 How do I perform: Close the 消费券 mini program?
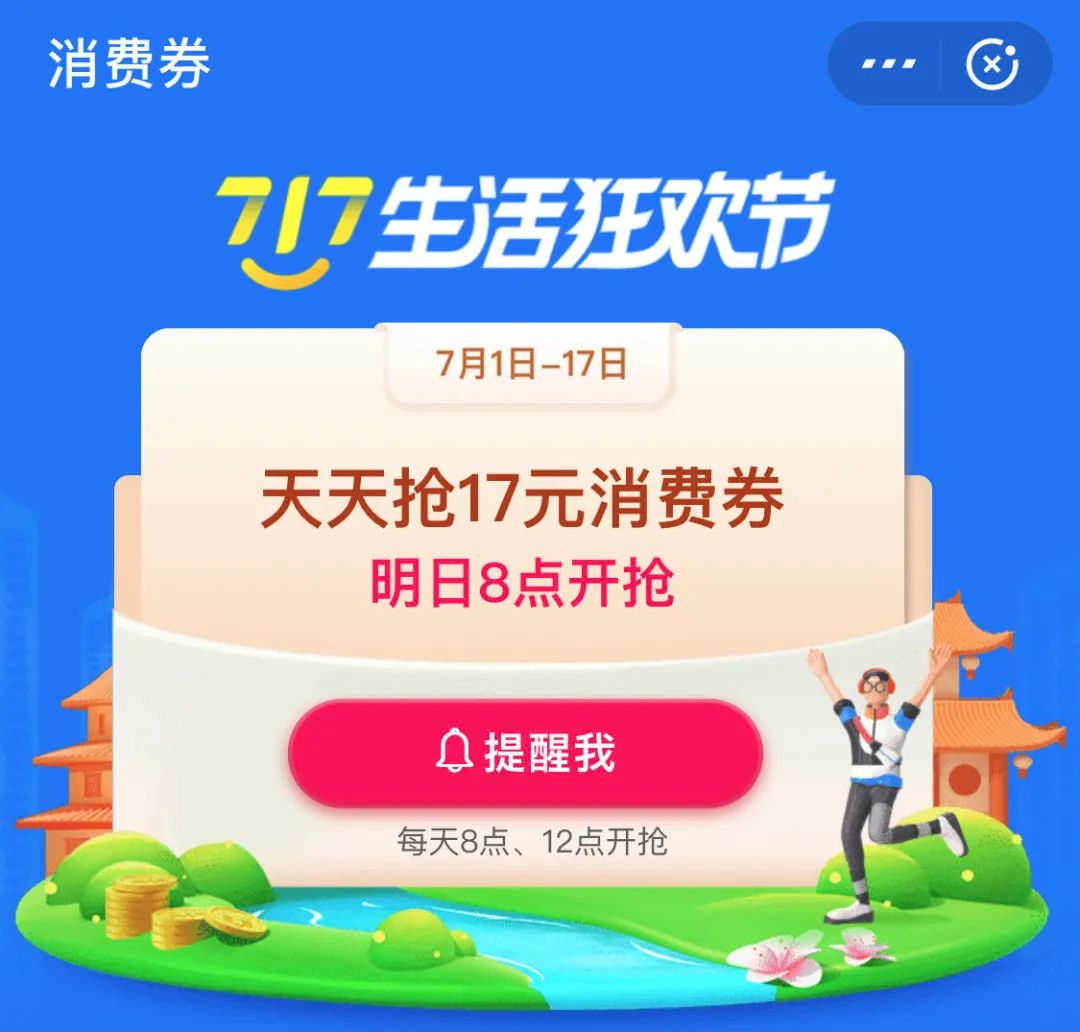[x=991, y=65]
